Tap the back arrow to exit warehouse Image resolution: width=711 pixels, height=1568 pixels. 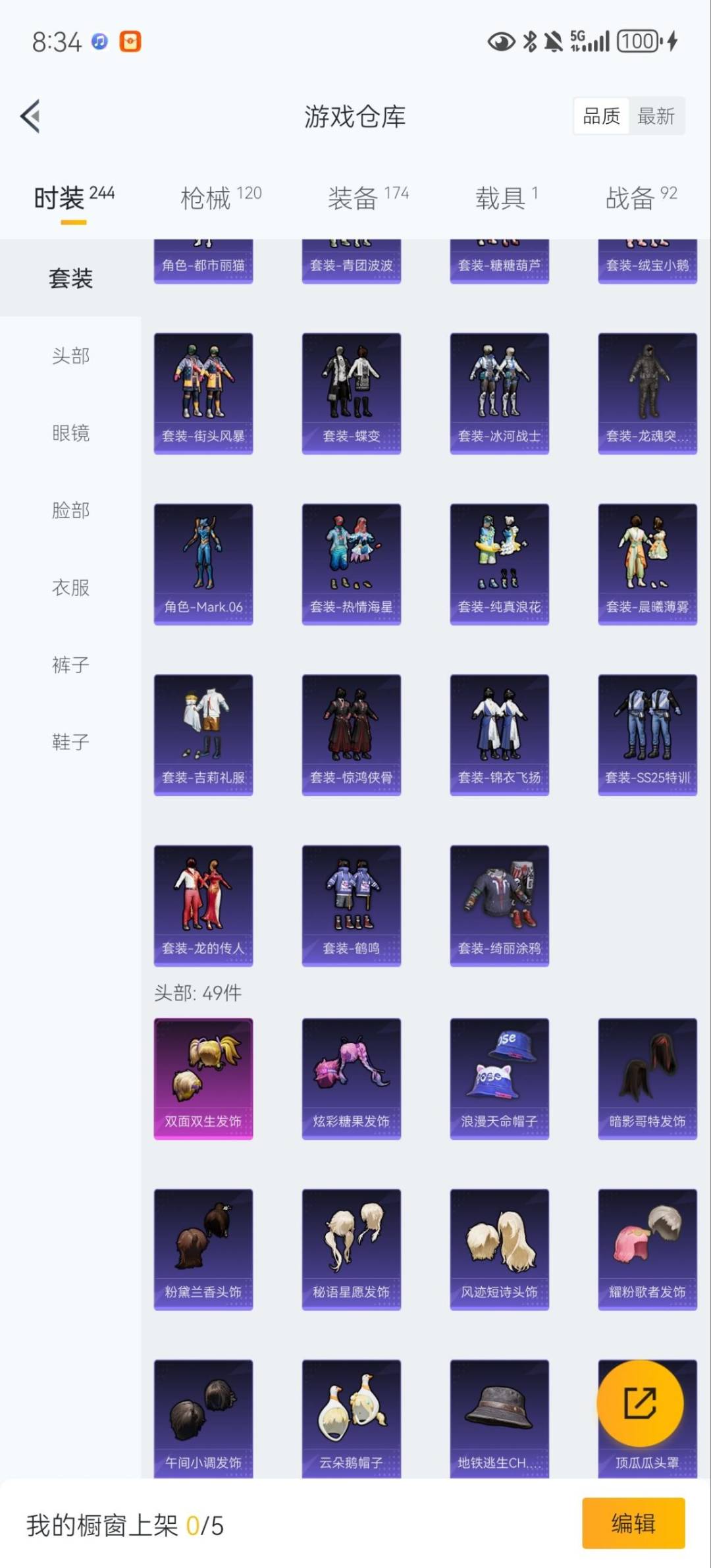(x=30, y=116)
